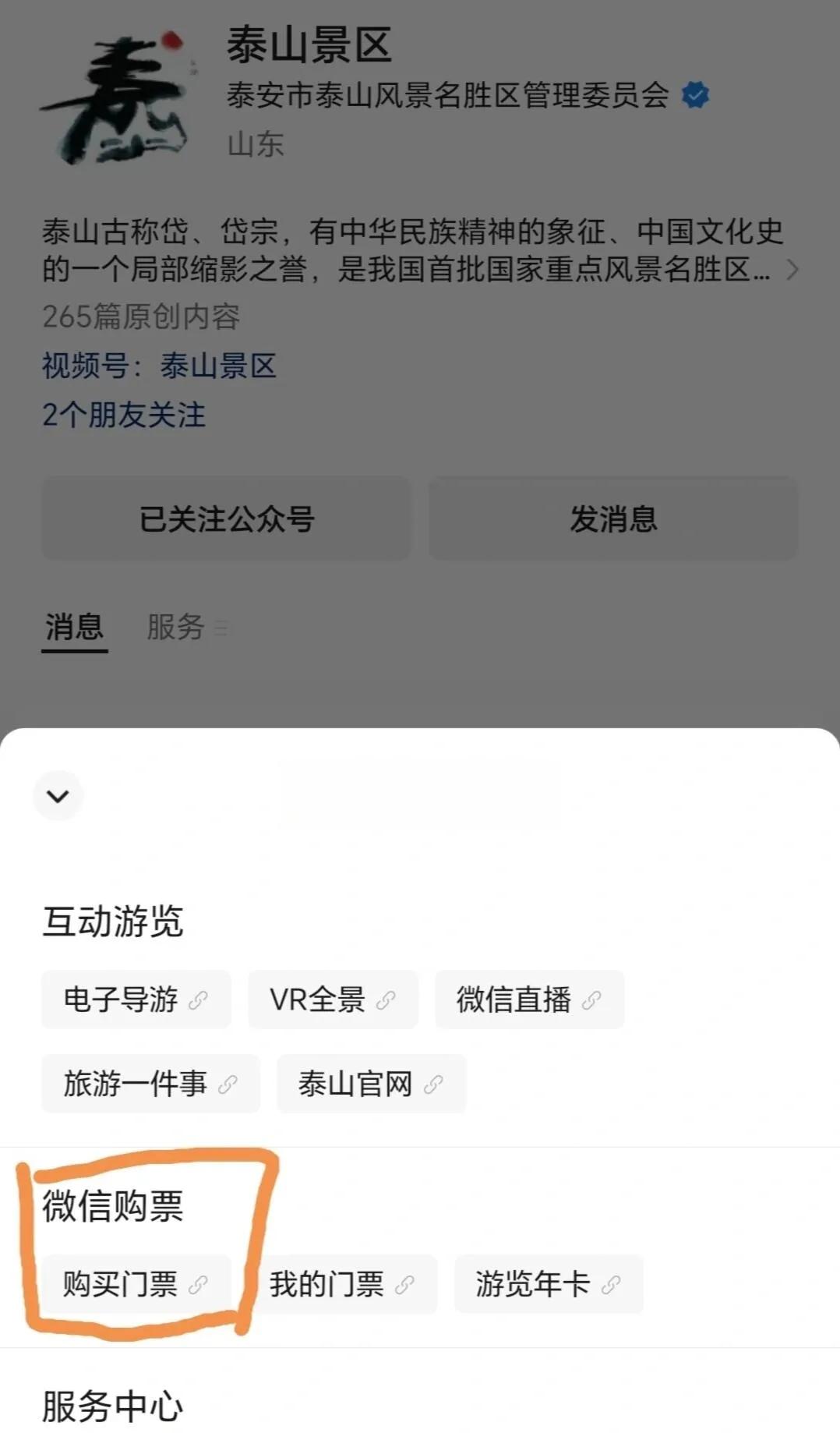Switch to the 消息 tab
The image size is (840, 1433).
point(74,627)
